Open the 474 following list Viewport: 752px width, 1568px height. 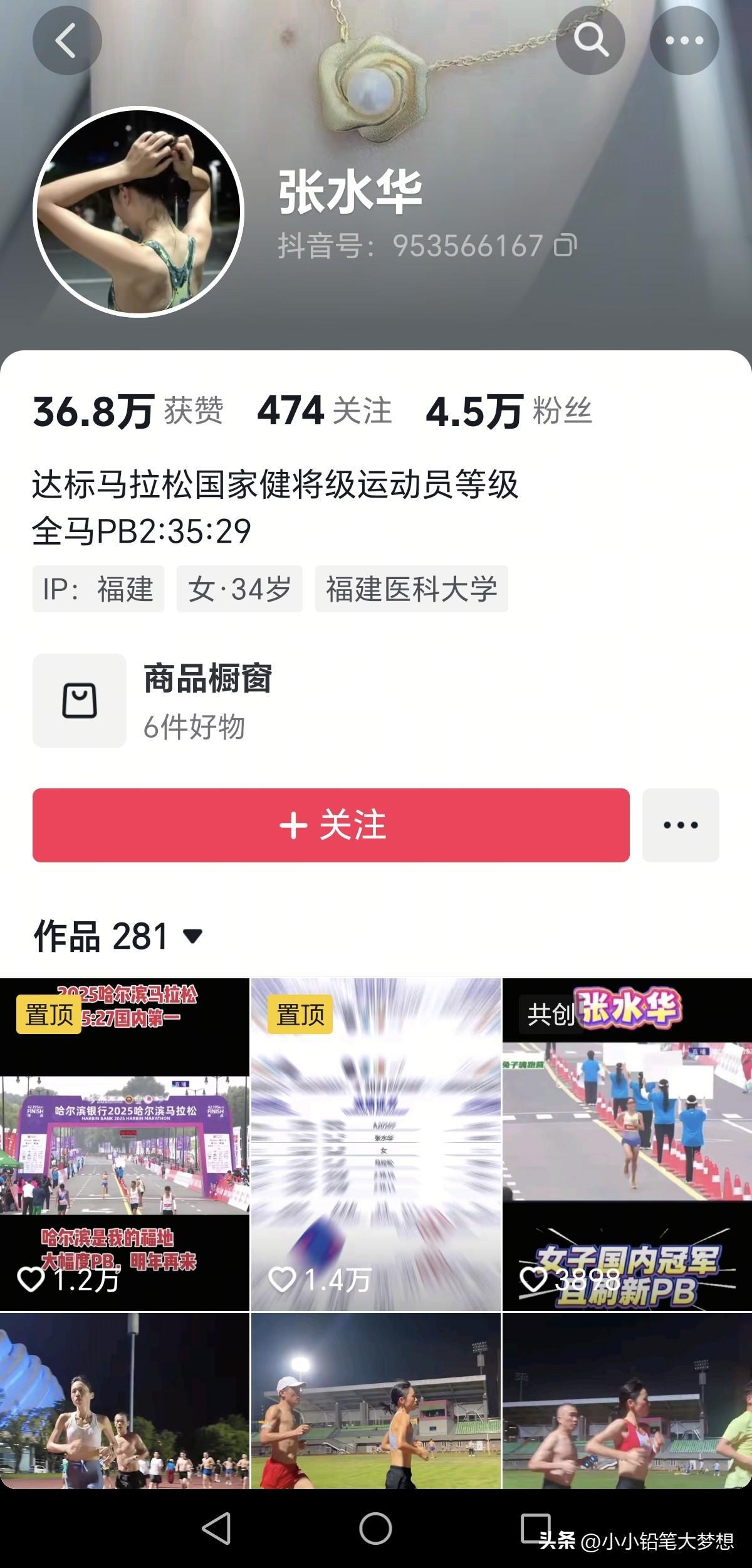click(x=324, y=412)
